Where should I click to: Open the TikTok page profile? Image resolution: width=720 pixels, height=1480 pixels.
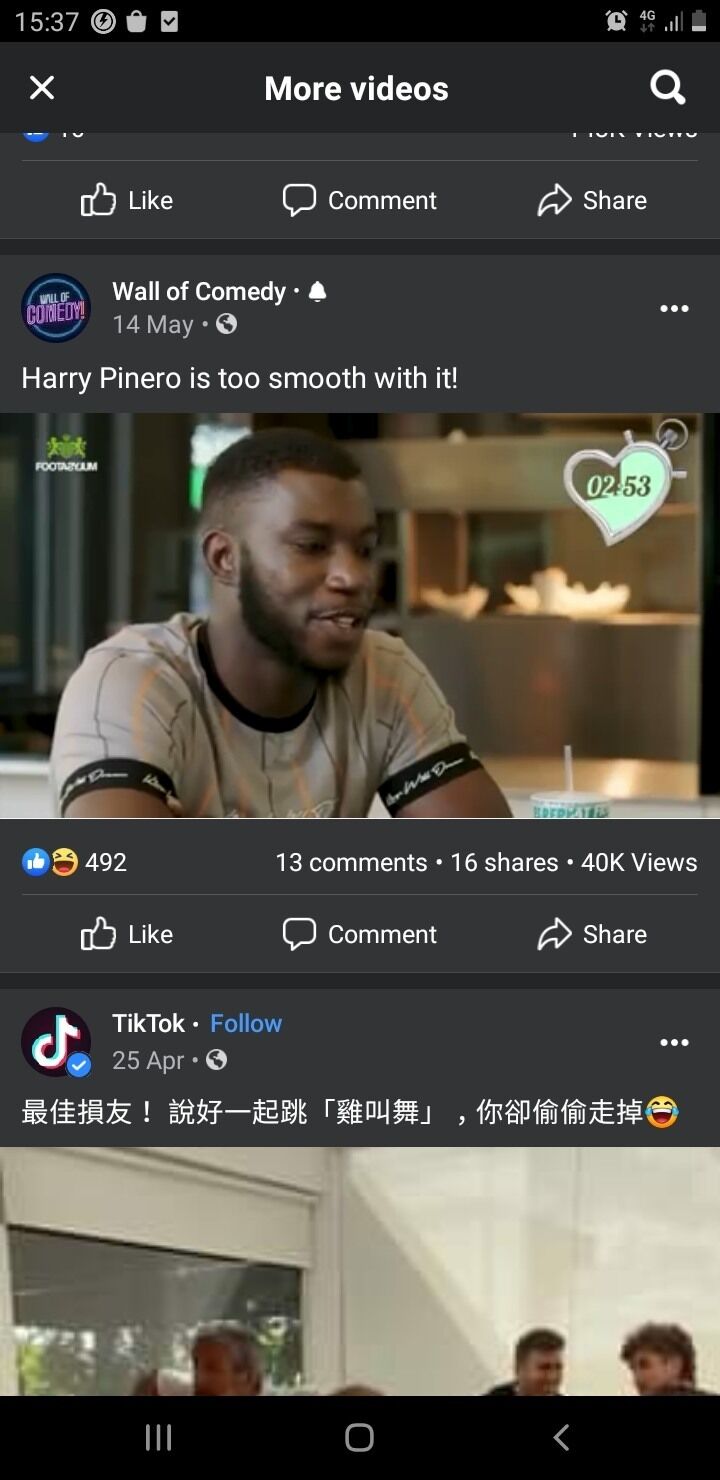click(148, 1023)
